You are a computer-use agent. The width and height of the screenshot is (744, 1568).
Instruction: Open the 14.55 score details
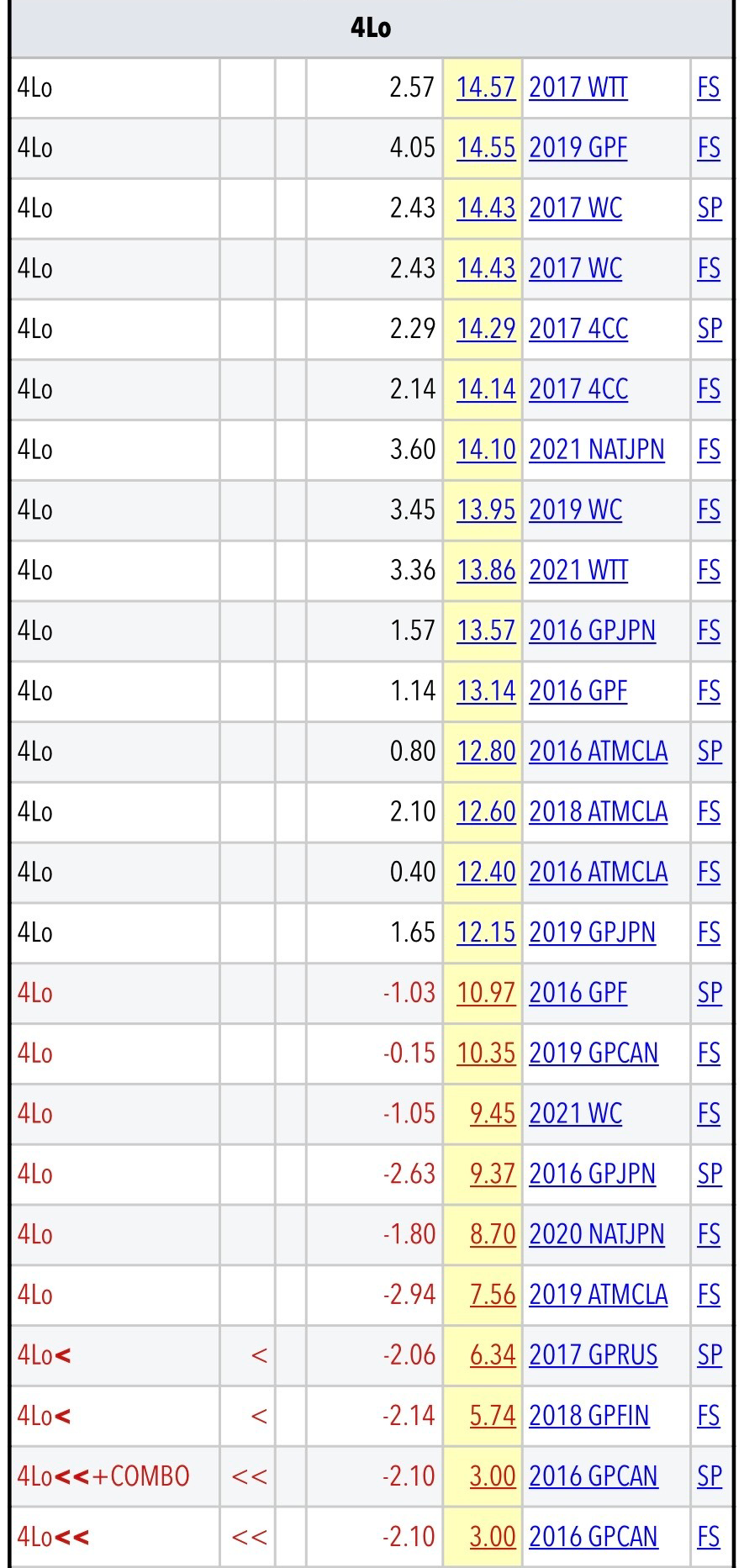tap(485, 149)
